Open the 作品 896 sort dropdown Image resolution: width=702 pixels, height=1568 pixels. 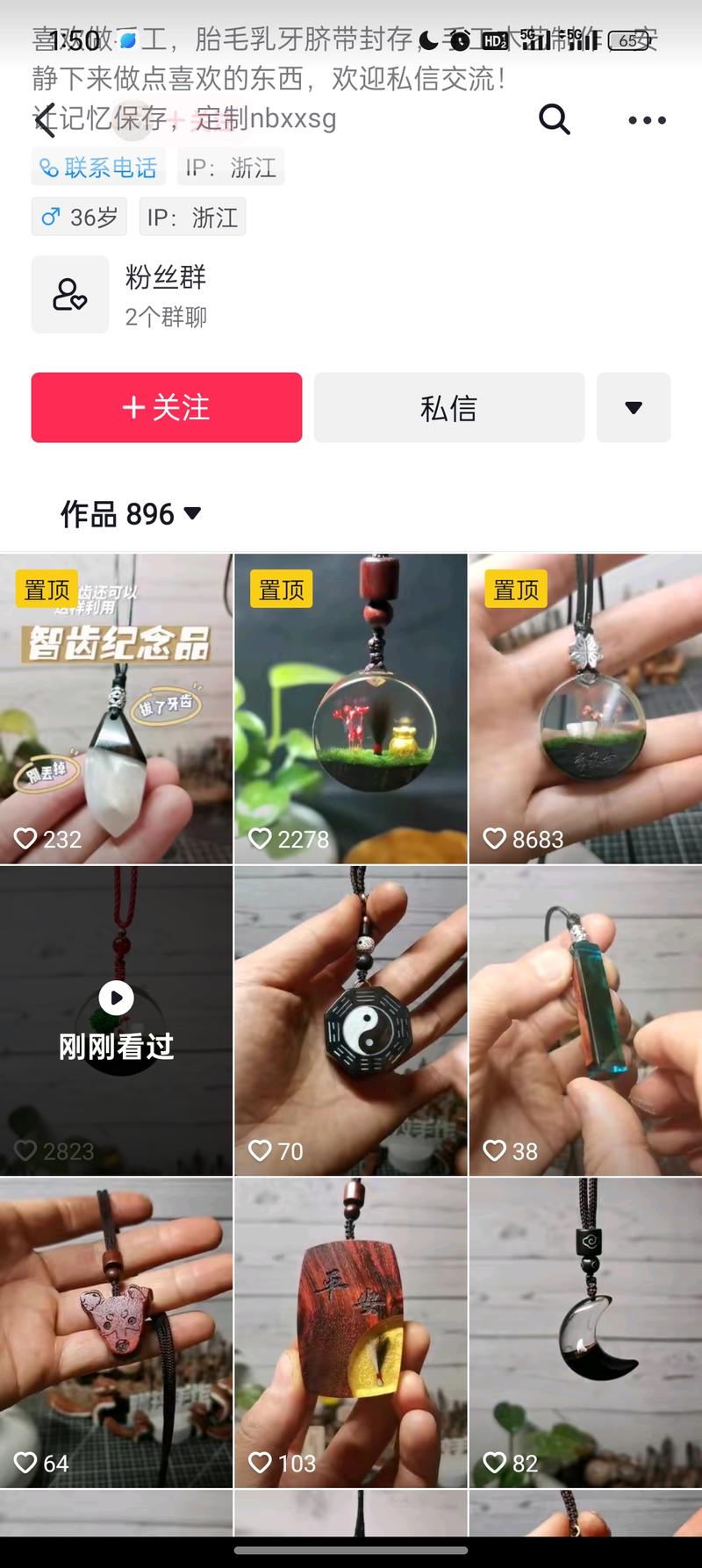click(x=132, y=514)
